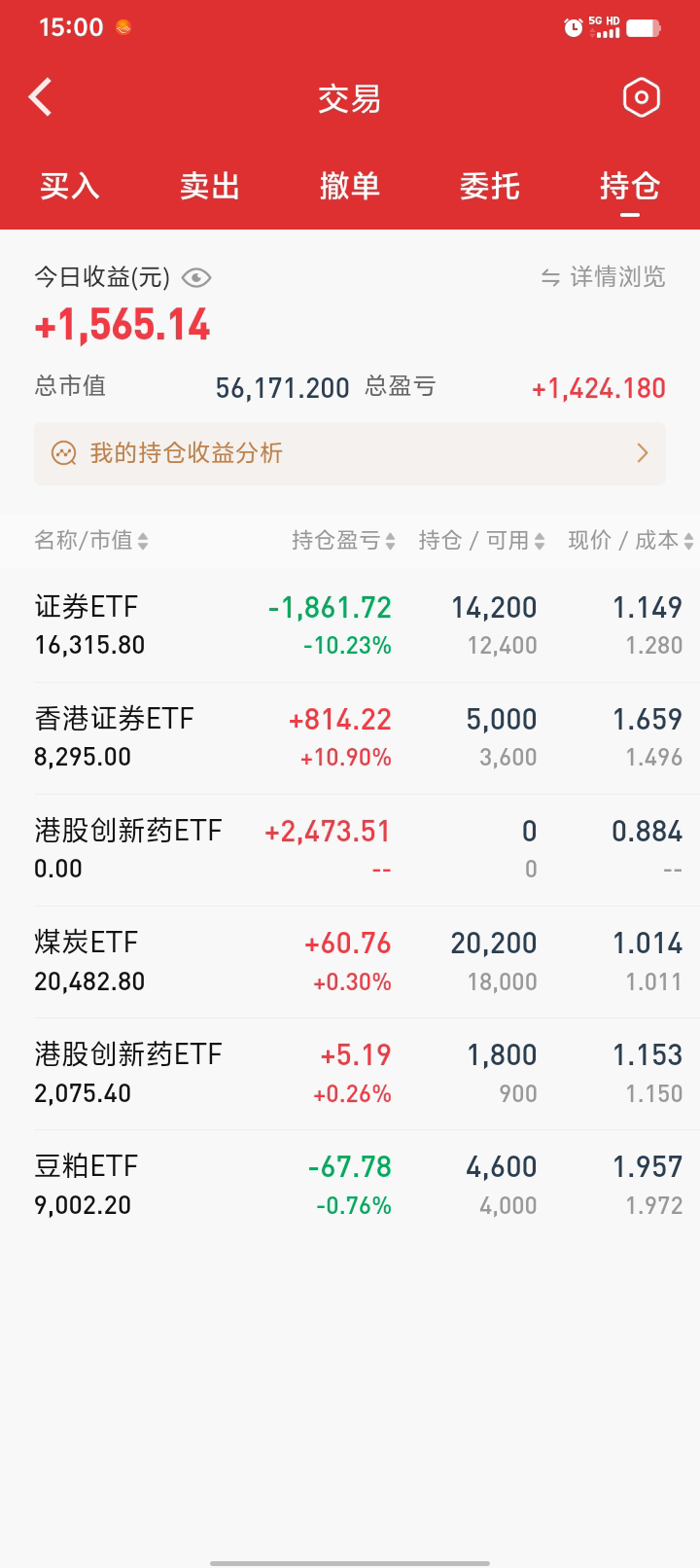Viewport: 700px width, 1568px height.
Task: Switch to 详情浏览 view
Action: point(604,277)
